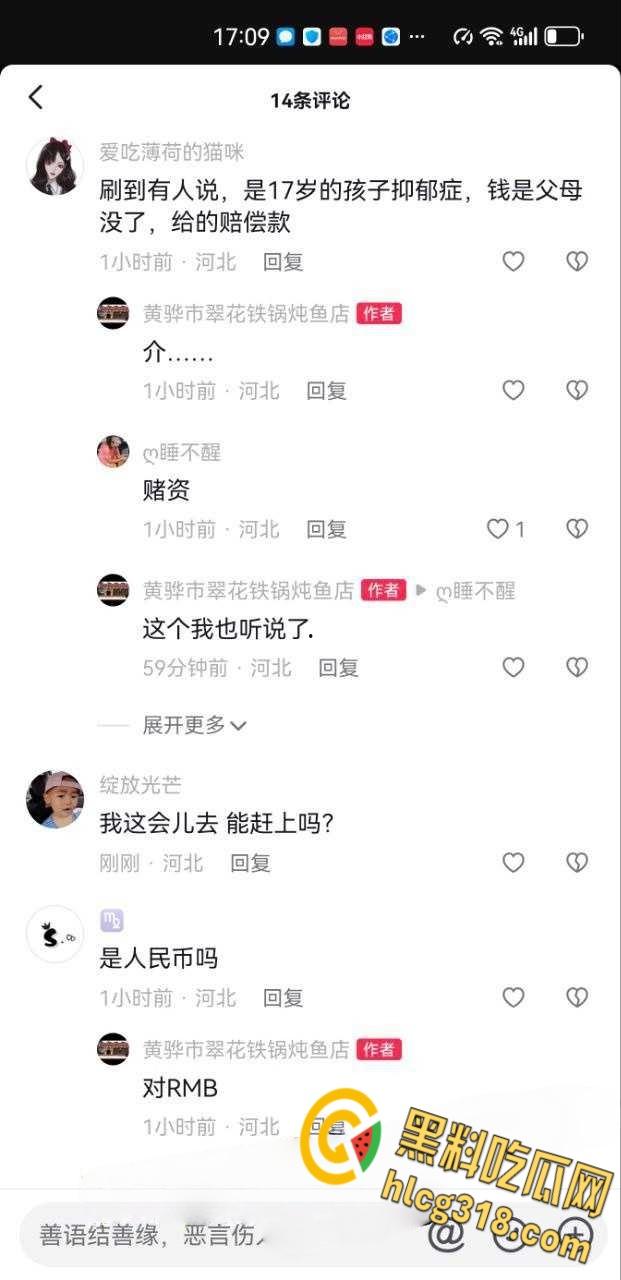Reply to the "赌资" comment
The width and height of the screenshot is (621, 1280).
(x=326, y=529)
